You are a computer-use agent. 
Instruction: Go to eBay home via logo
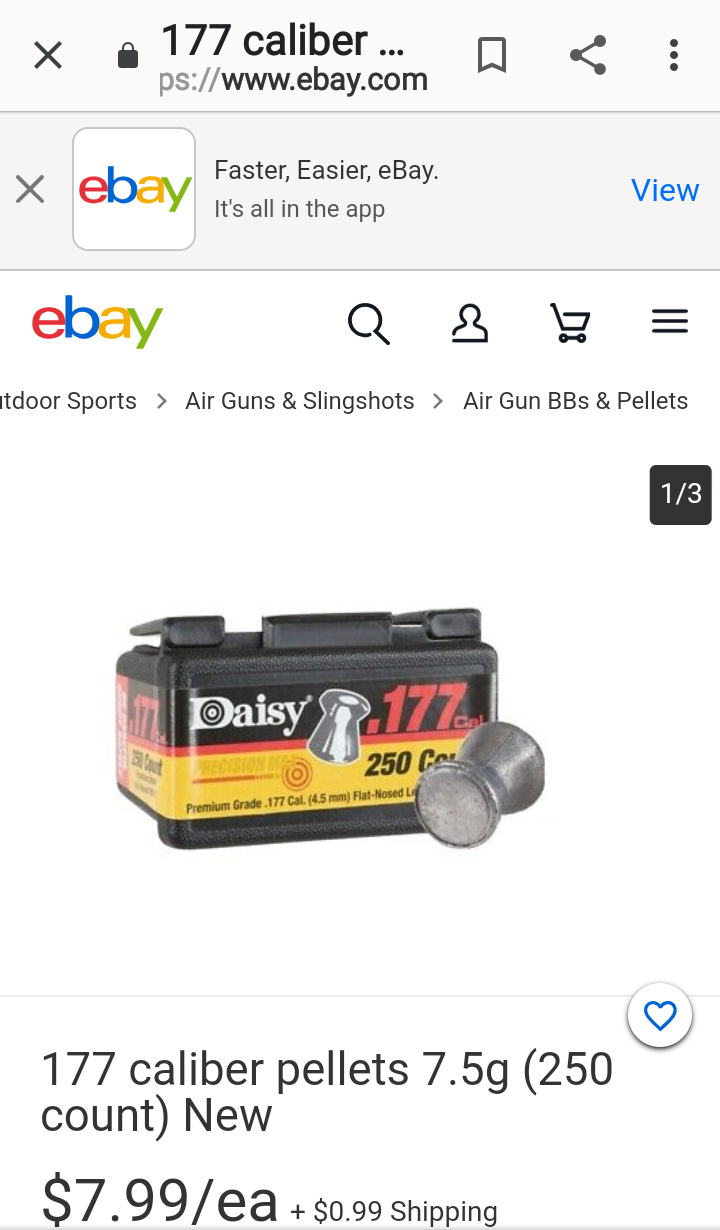click(x=97, y=322)
